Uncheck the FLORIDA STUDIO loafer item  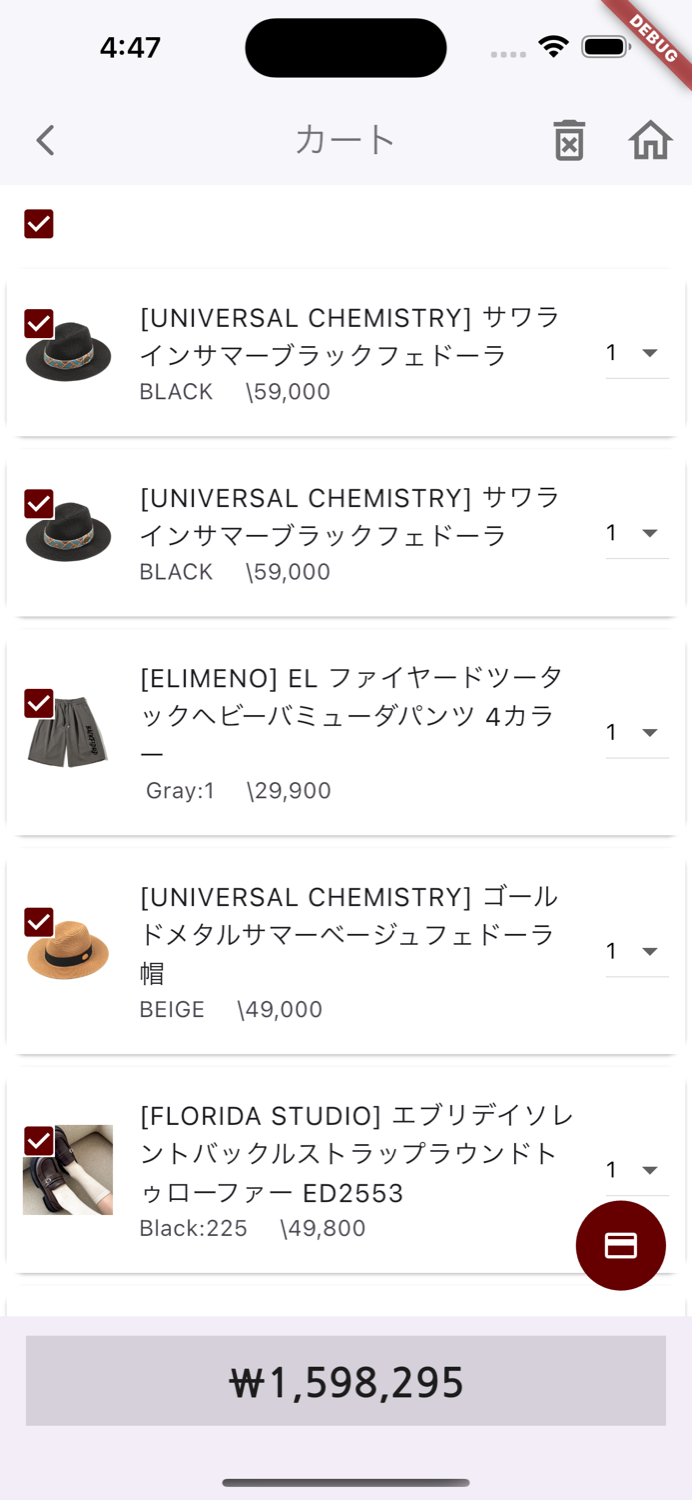(x=39, y=1141)
